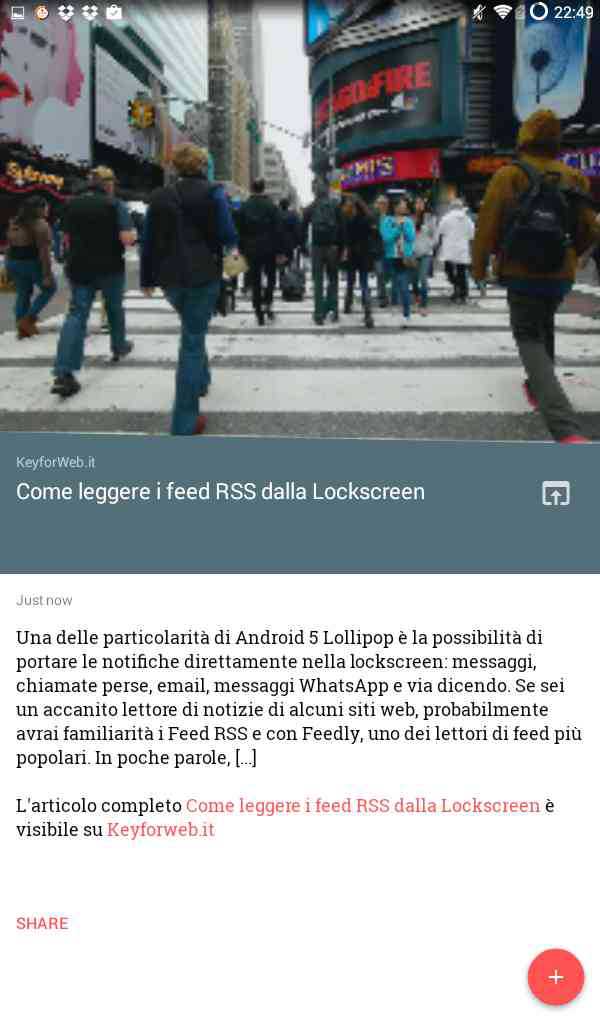Follow the Keyforweb.it link
Image resolution: width=600 pixels, height=1024 pixels.
160,830
